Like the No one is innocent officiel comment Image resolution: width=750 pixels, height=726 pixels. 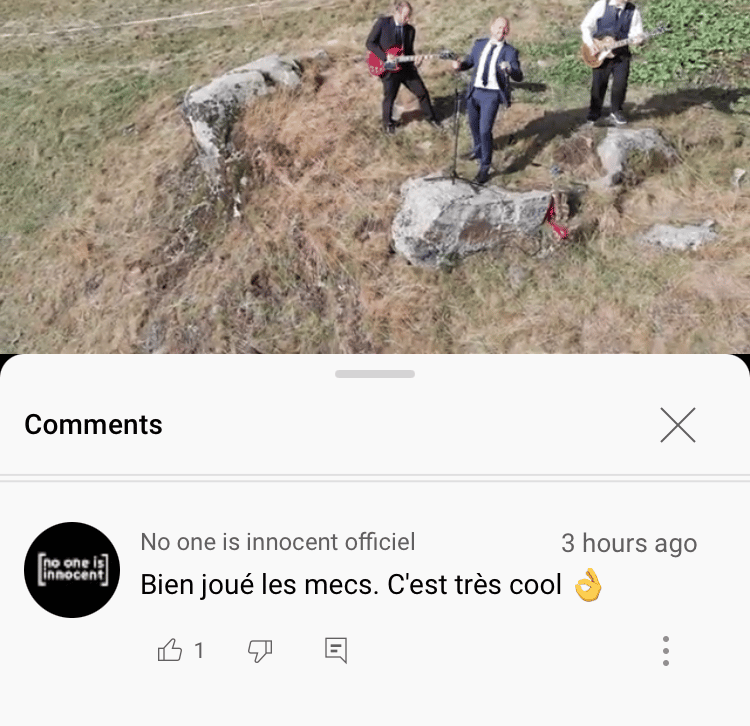click(170, 651)
